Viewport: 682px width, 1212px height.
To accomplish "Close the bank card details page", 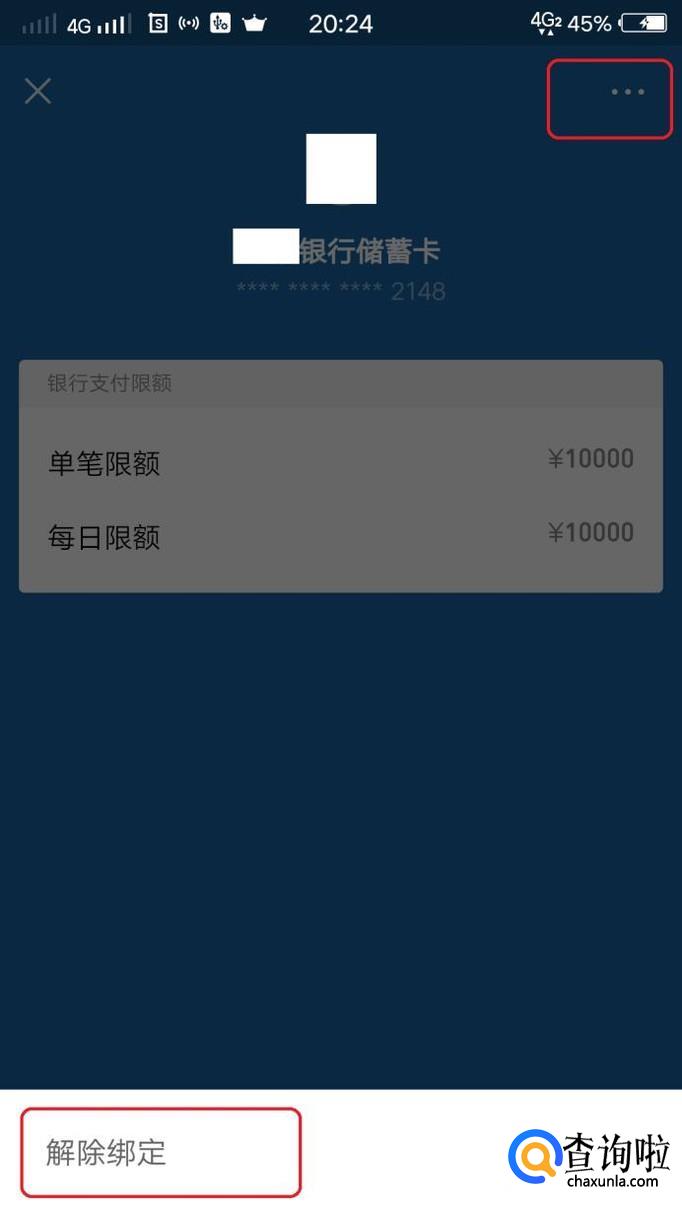I will pos(38,91).
